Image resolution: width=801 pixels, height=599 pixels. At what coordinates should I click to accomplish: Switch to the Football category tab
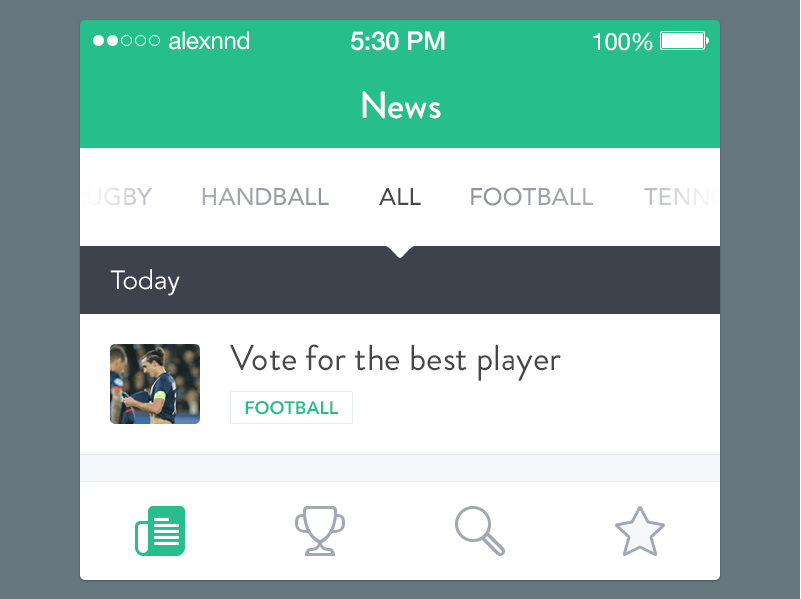tap(531, 197)
